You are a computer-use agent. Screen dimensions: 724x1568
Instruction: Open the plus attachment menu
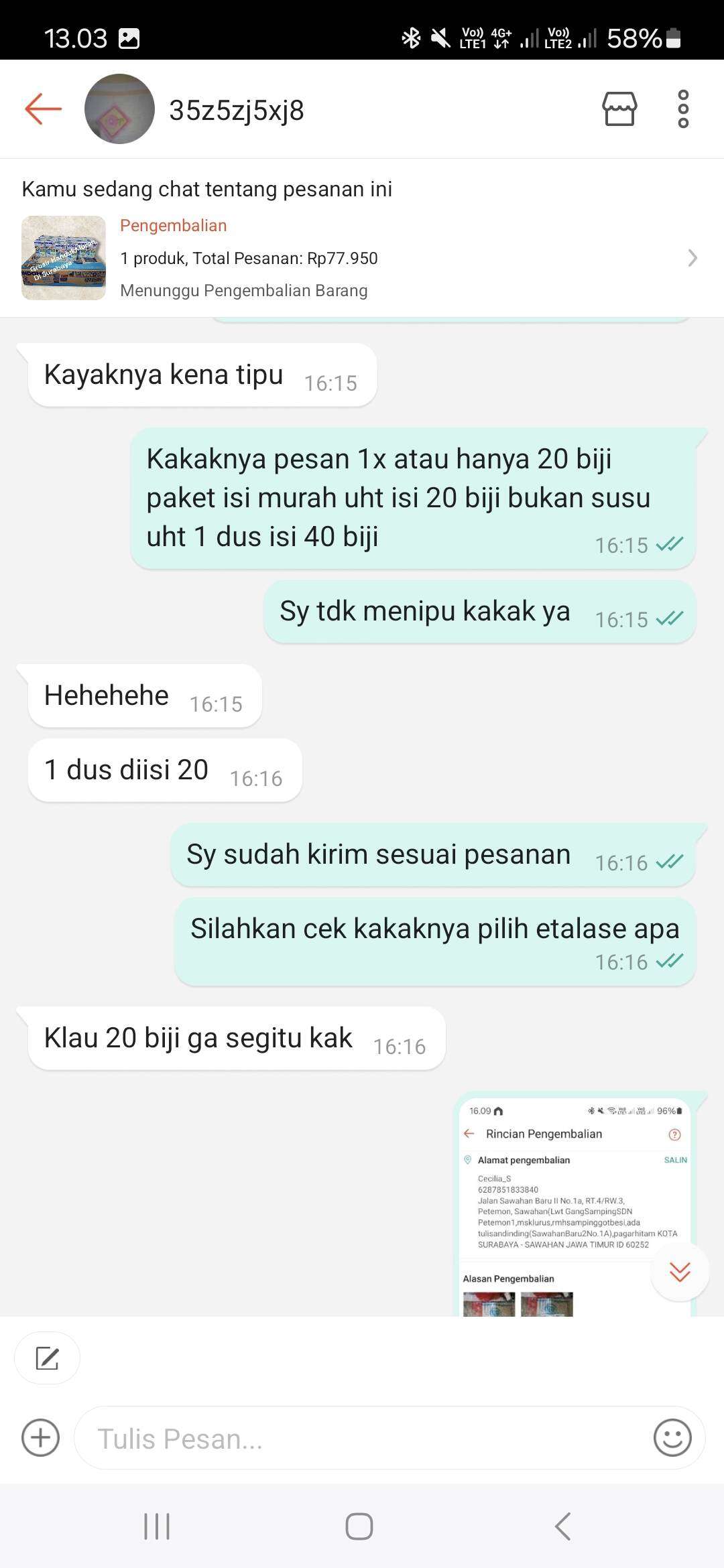(41, 1438)
